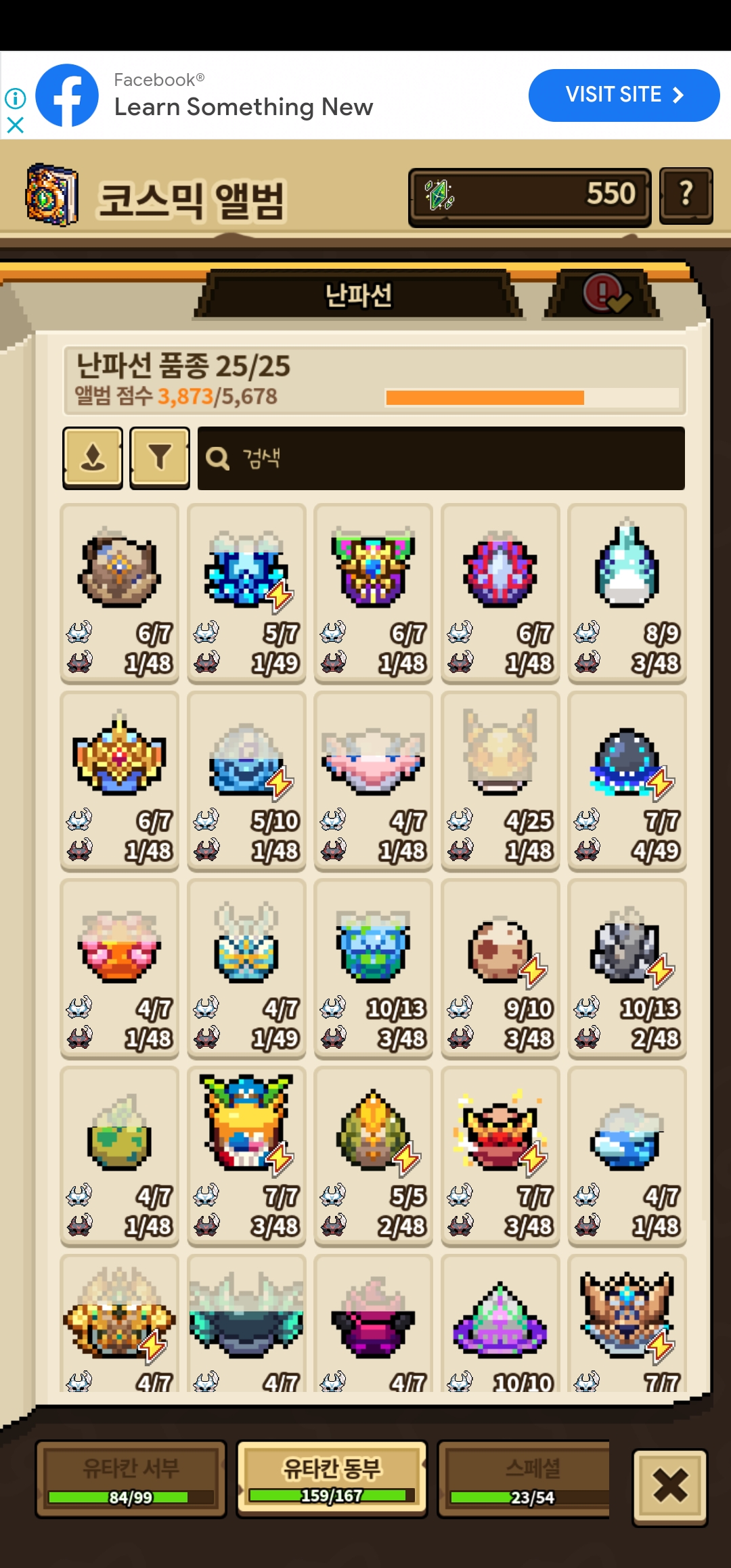Tap the 검색 search field

pos(440,458)
